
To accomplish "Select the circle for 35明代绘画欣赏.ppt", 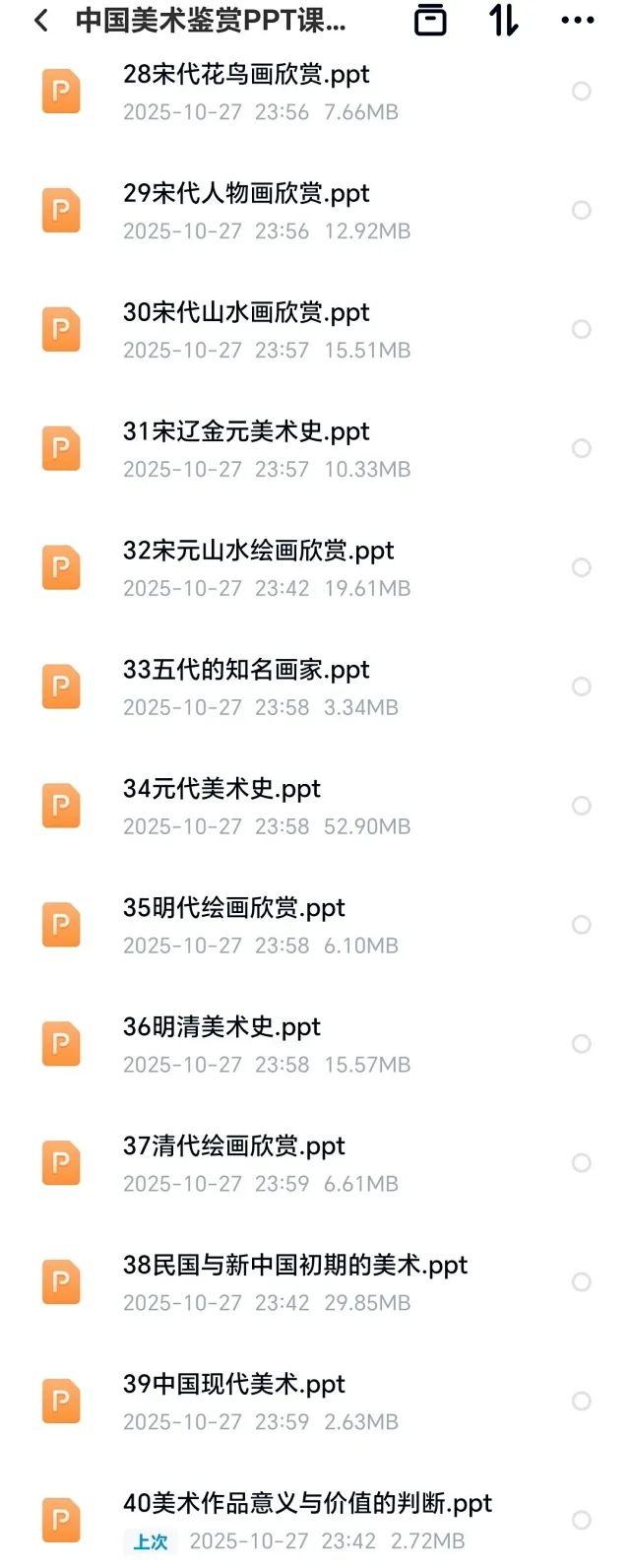I will pos(582,925).
